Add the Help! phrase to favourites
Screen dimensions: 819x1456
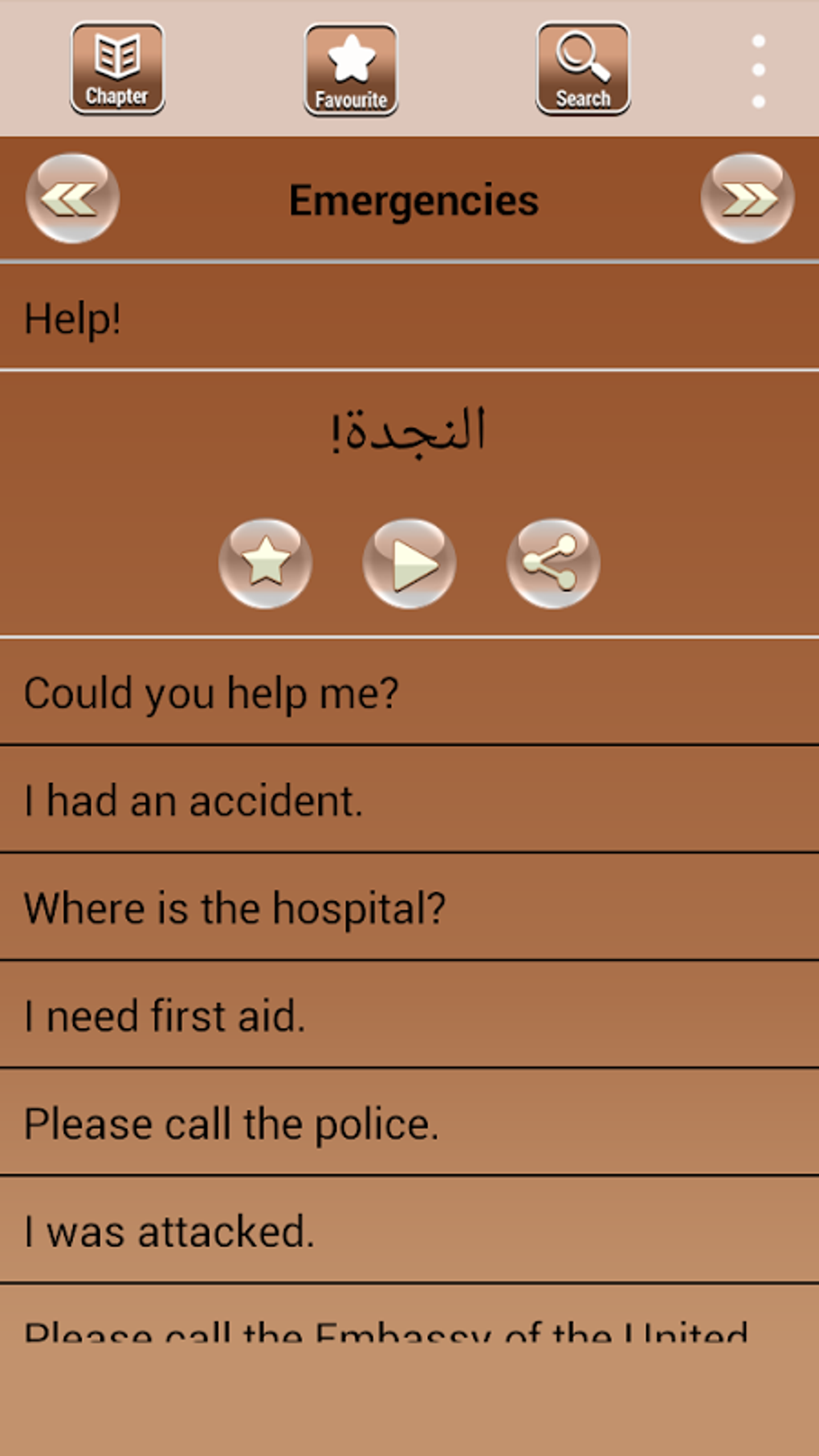[266, 563]
